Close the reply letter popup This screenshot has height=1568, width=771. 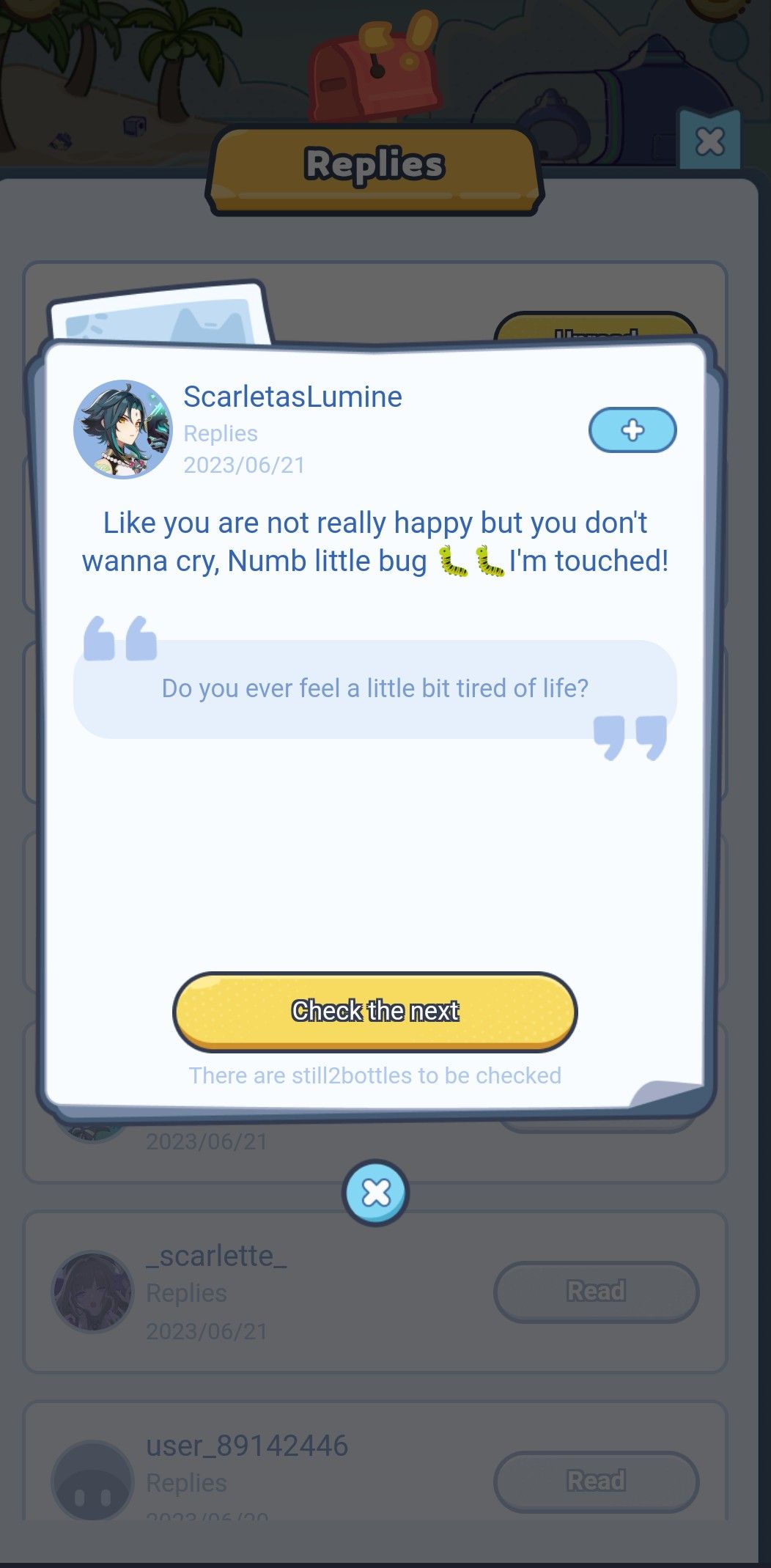click(376, 1193)
